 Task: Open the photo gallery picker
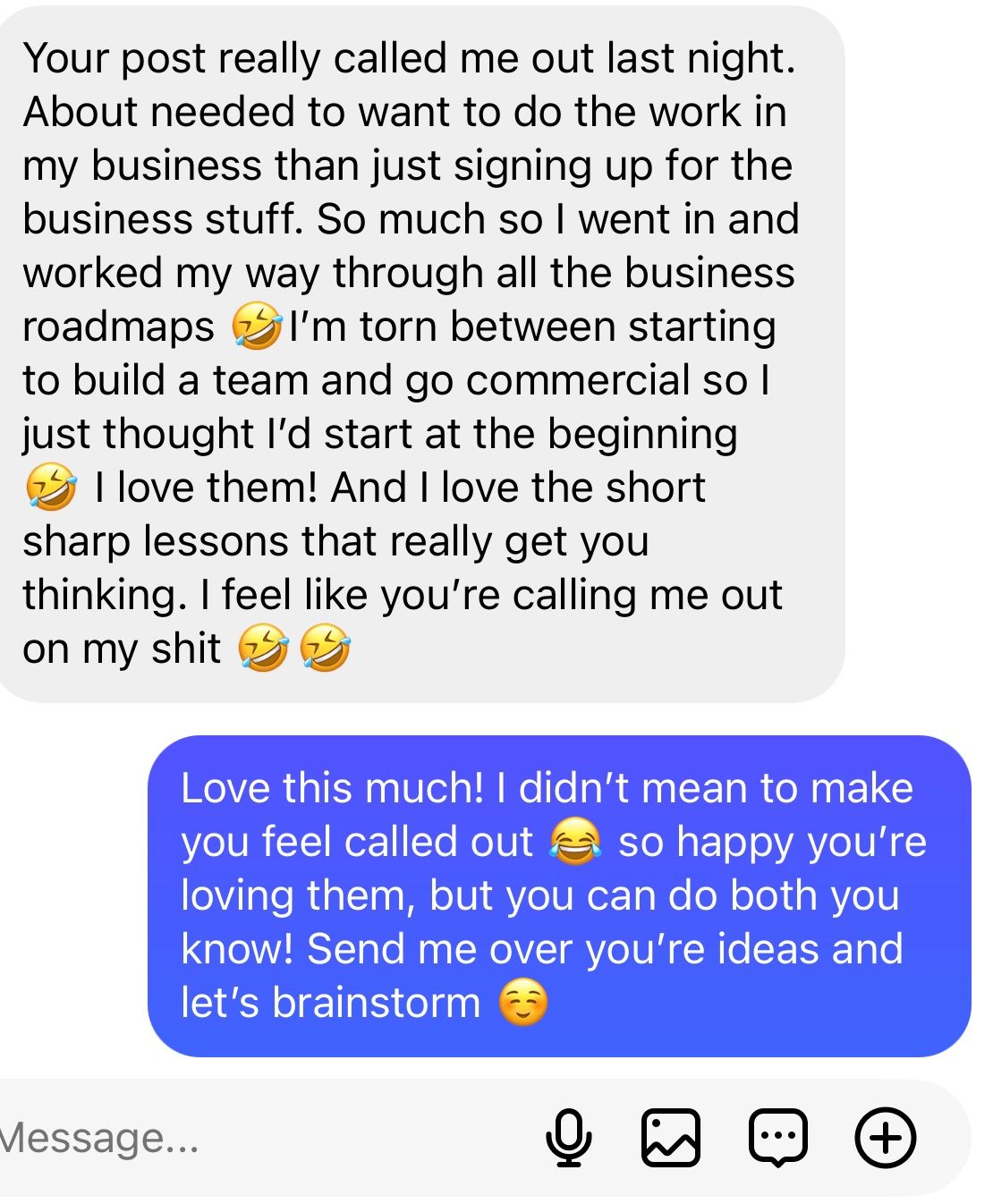(x=671, y=1138)
